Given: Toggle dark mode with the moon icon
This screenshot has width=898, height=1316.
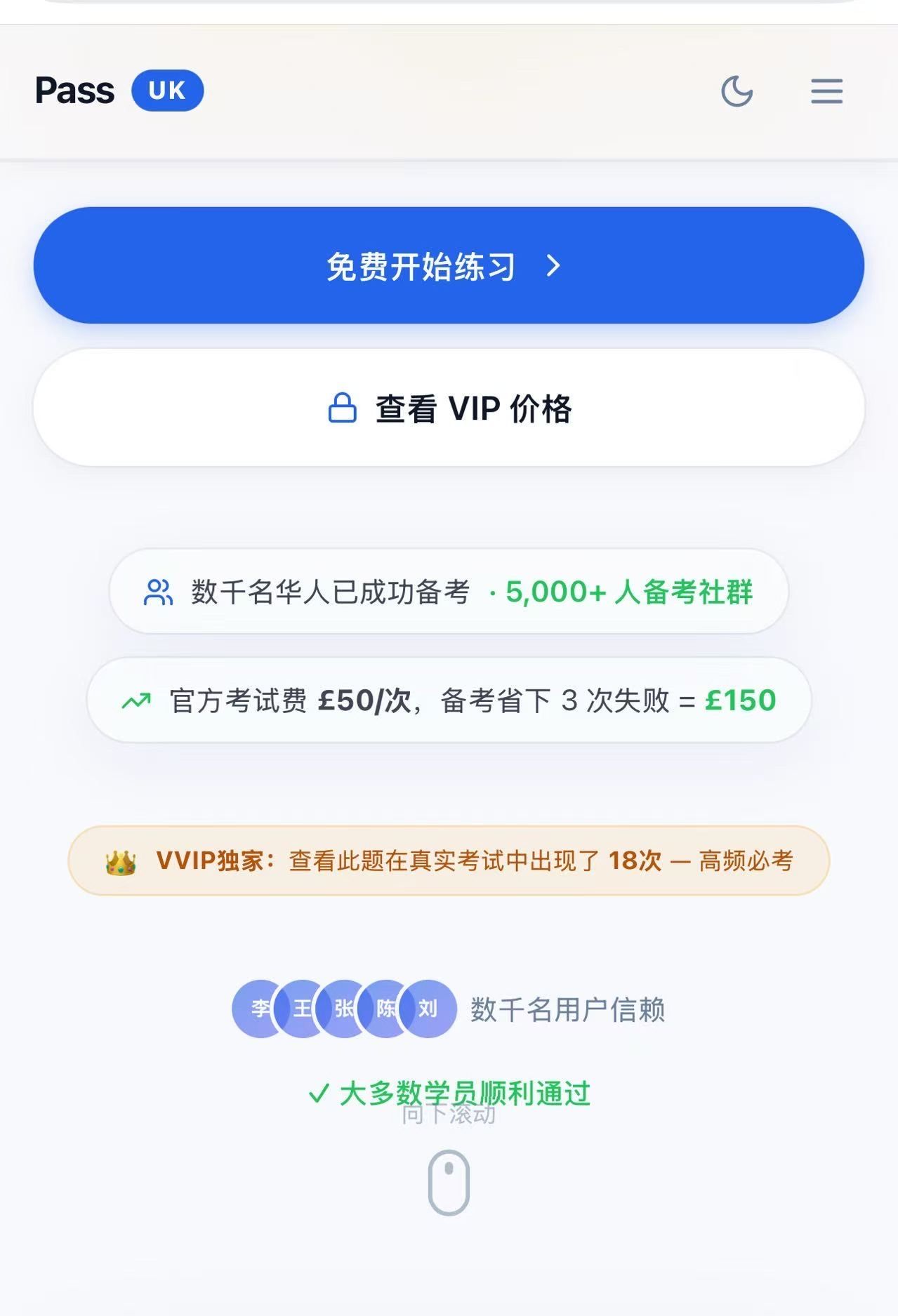Looking at the screenshot, I should click(x=737, y=91).
